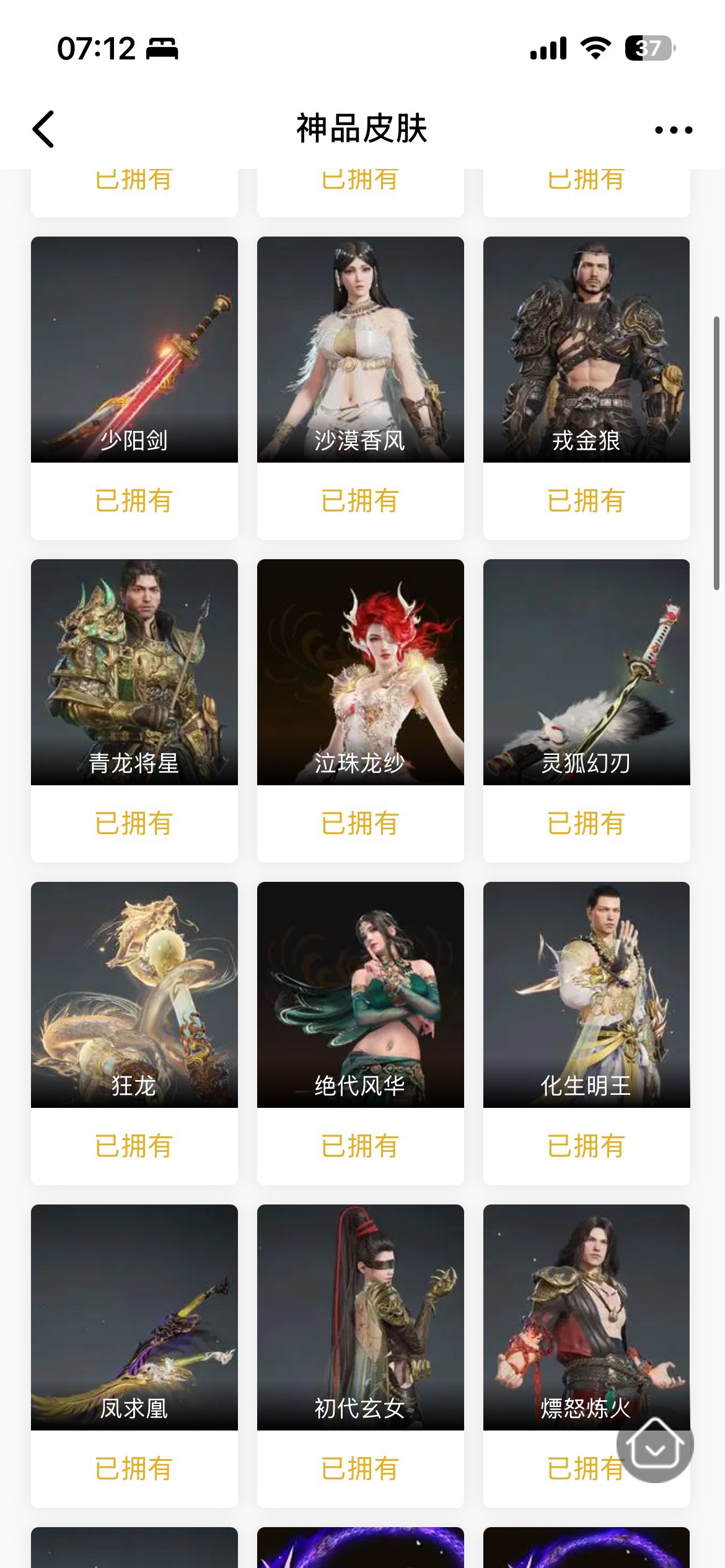Tap the 灵狐幻刃 weapon skin
The image size is (725, 1568).
(586, 672)
